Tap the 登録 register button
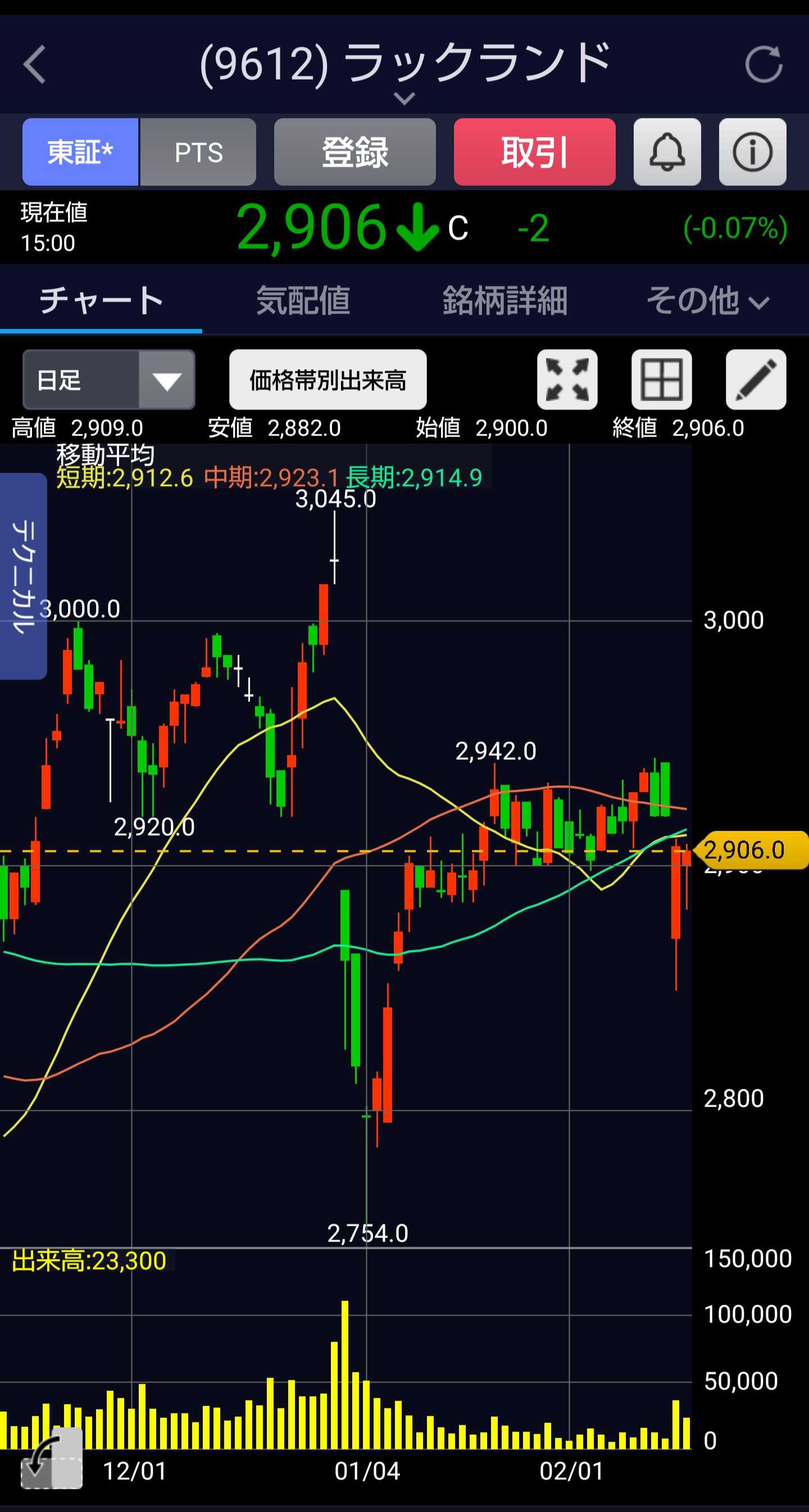 pyautogui.click(x=355, y=152)
